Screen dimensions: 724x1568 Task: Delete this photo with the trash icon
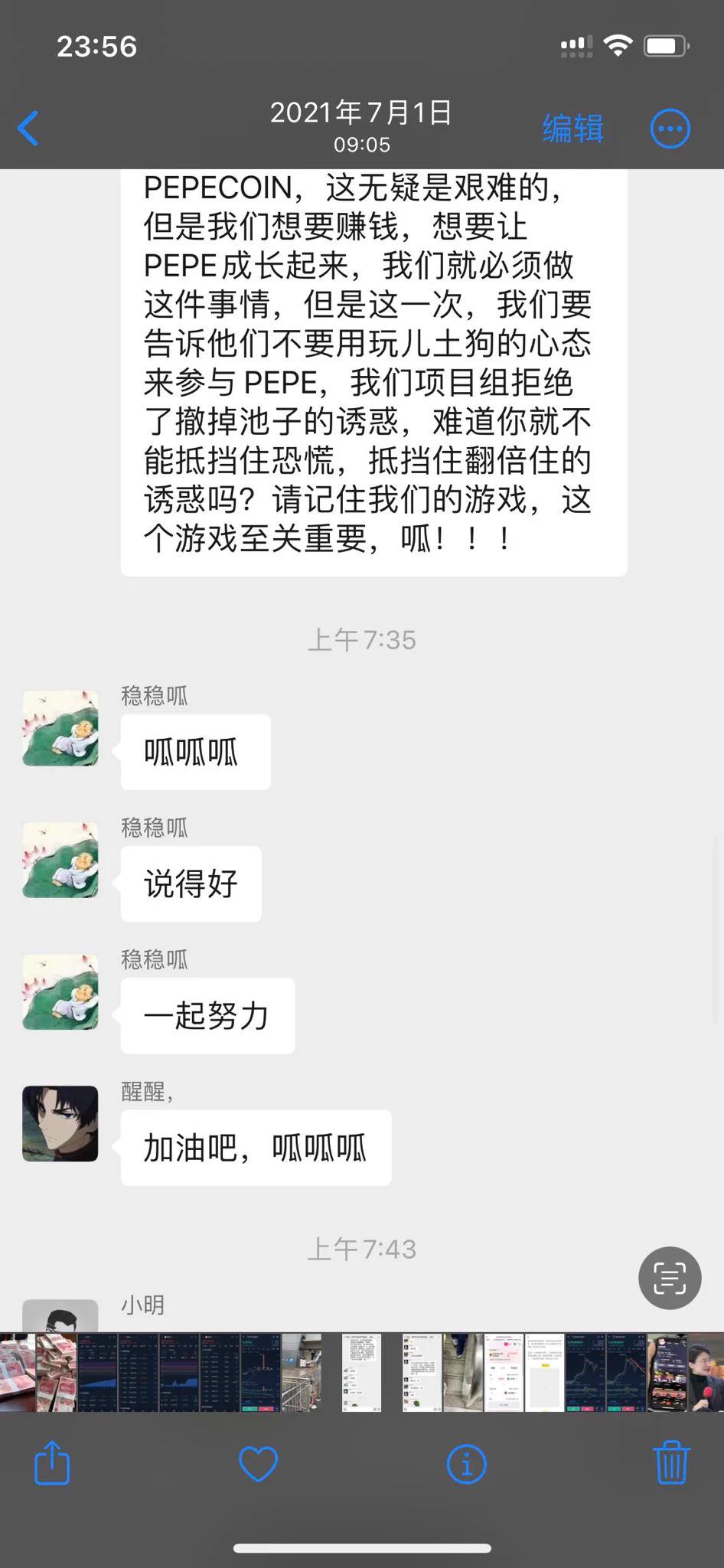671,1462
